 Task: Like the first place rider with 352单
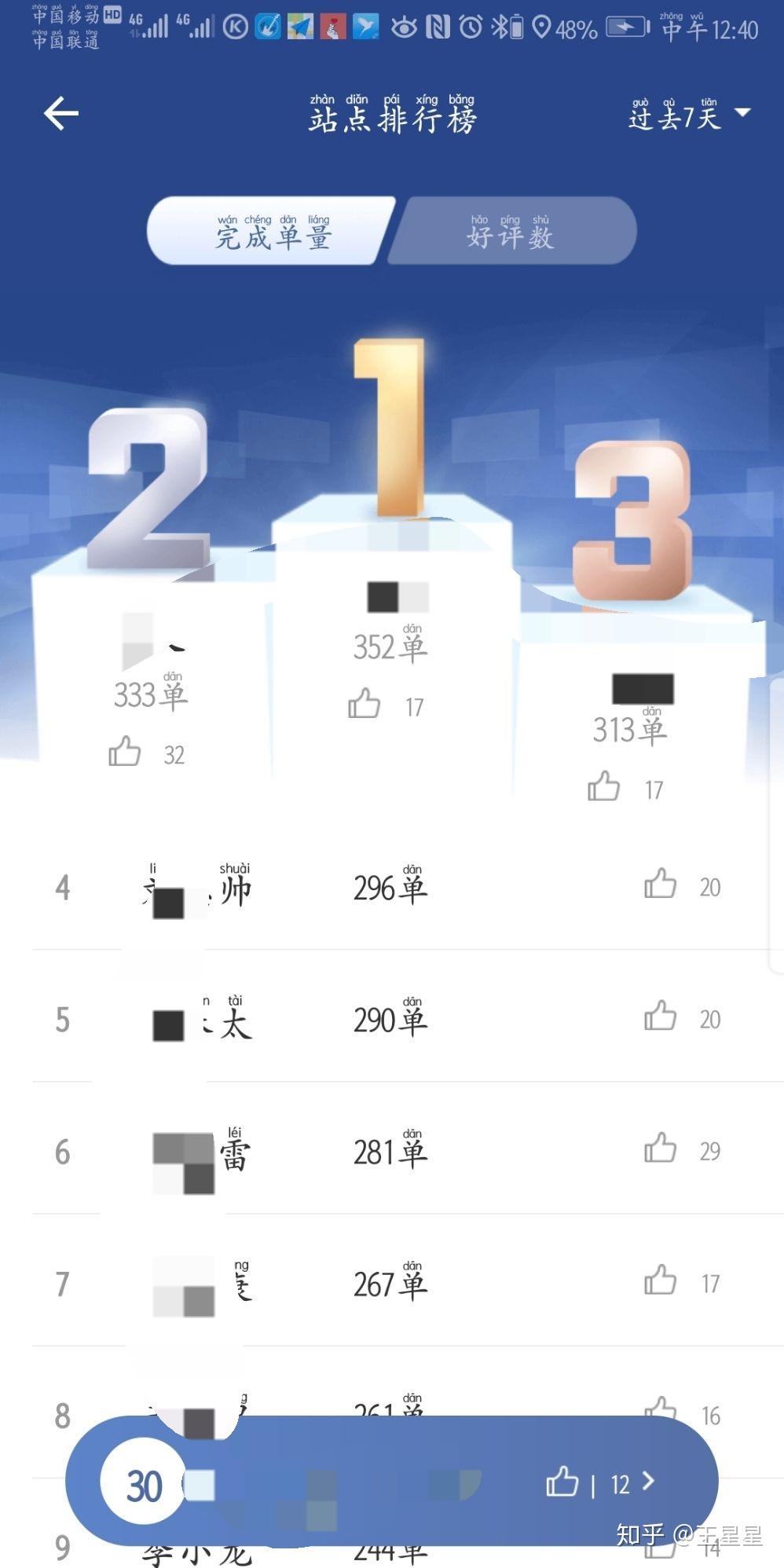[364, 704]
